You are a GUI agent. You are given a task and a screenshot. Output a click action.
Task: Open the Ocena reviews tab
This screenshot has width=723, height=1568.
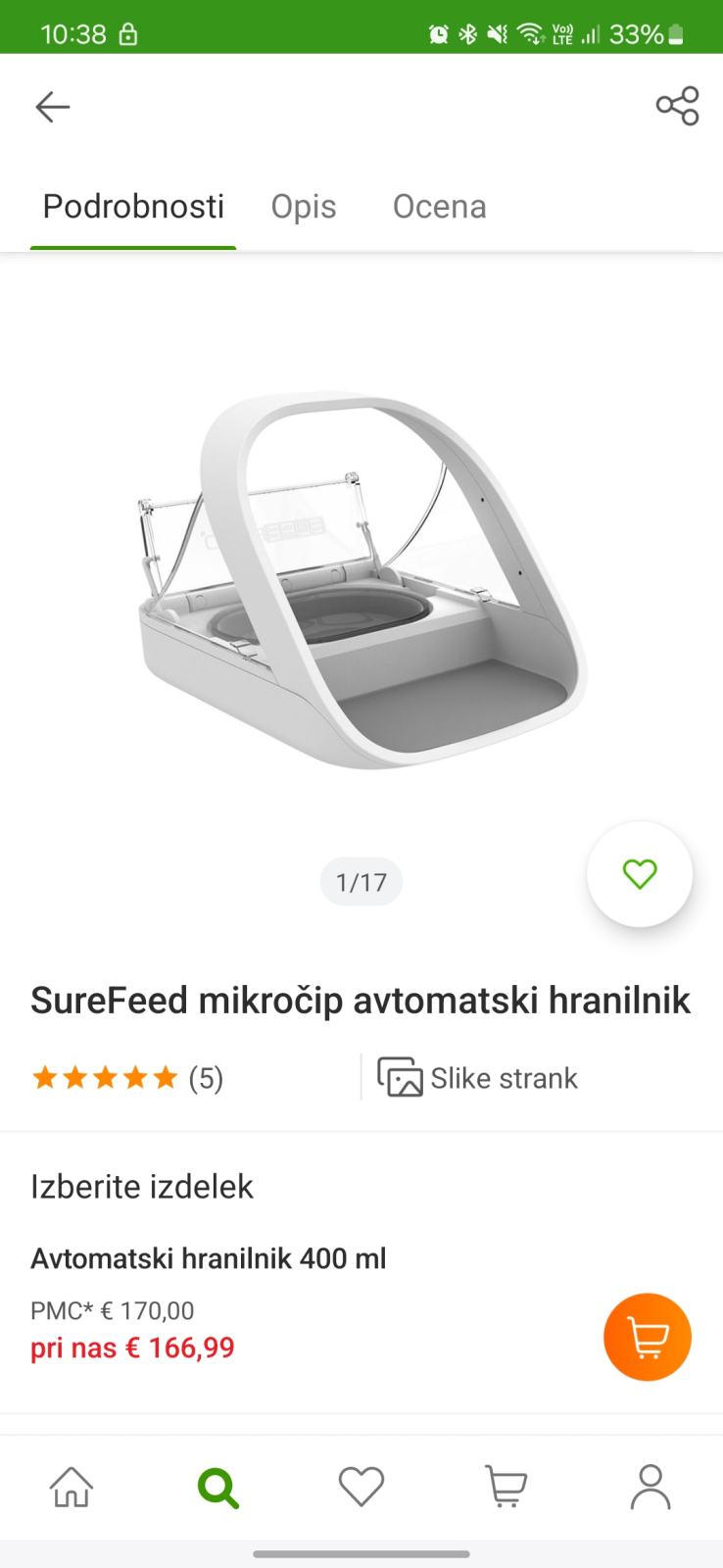click(x=439, y=206)
